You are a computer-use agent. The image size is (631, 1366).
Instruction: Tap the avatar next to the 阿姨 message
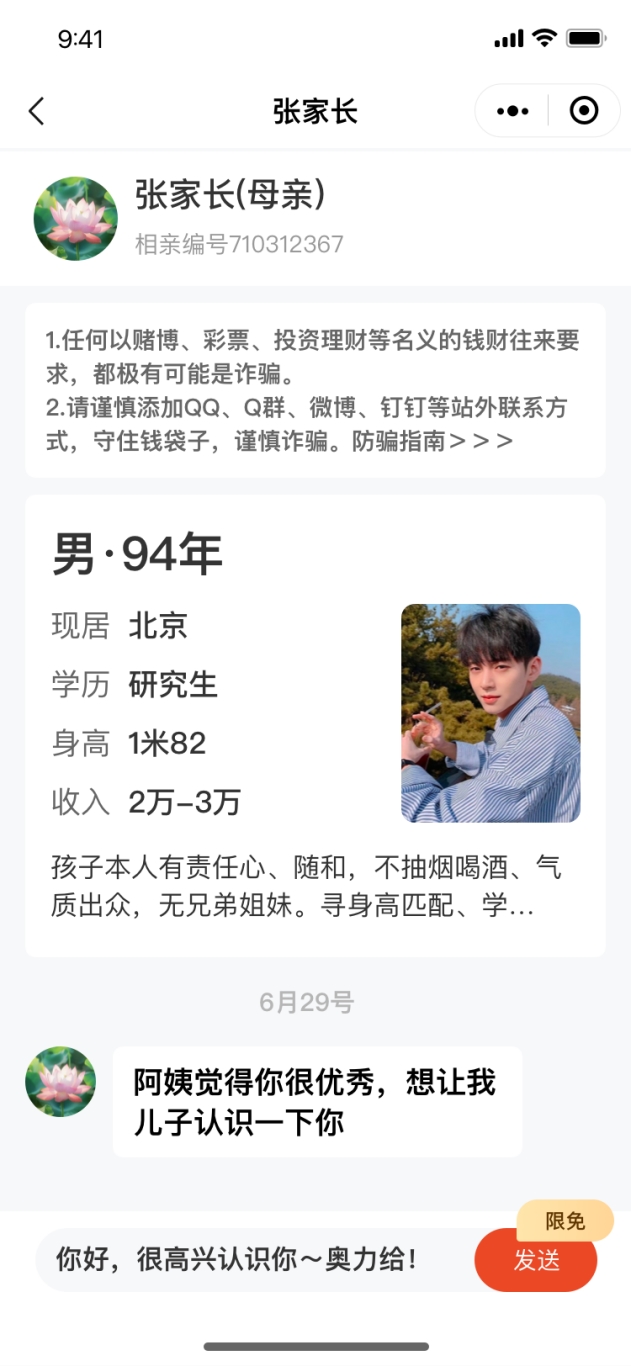point(61,1082)
